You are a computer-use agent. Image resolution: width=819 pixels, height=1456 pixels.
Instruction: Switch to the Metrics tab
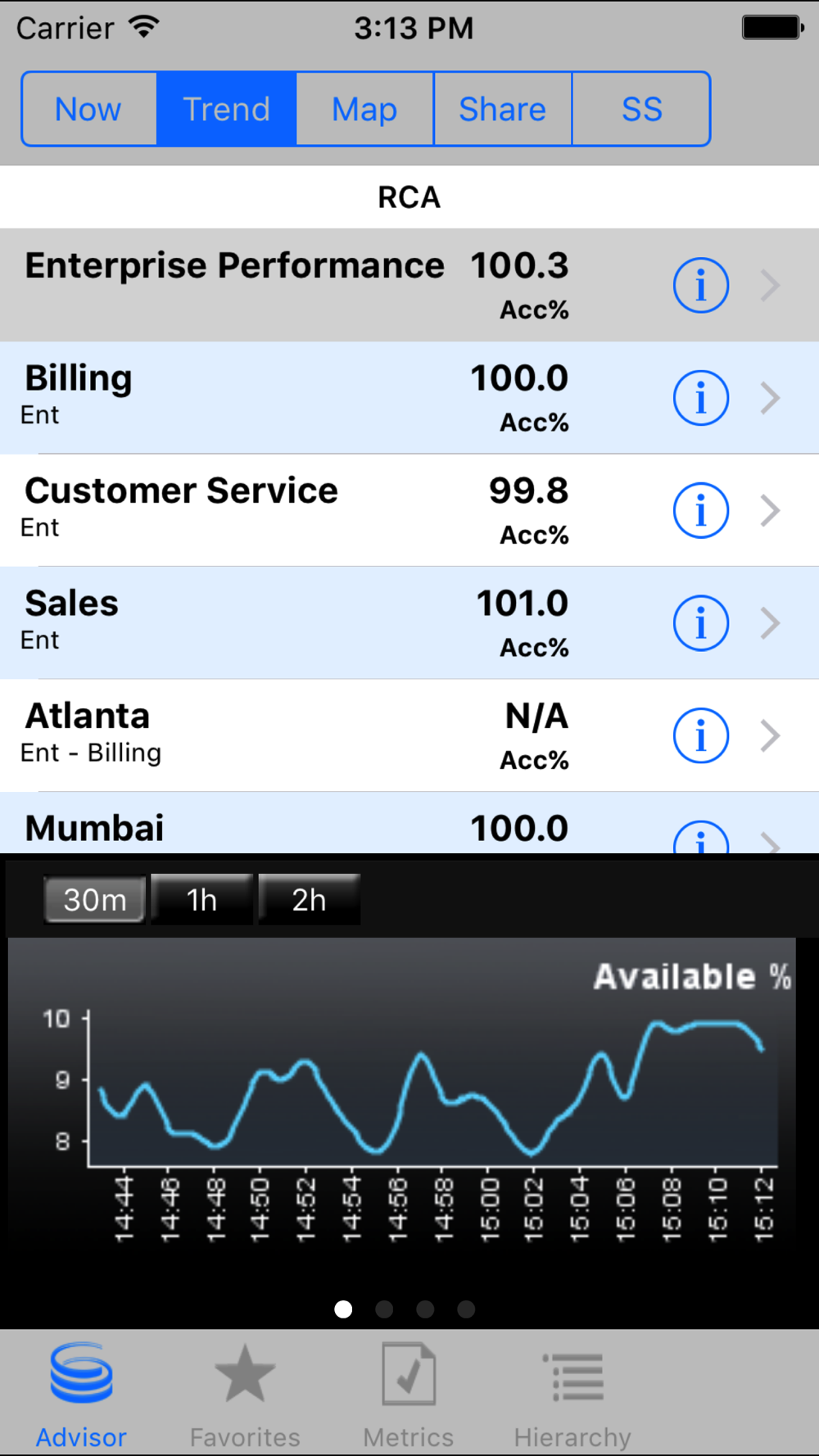409,1396
